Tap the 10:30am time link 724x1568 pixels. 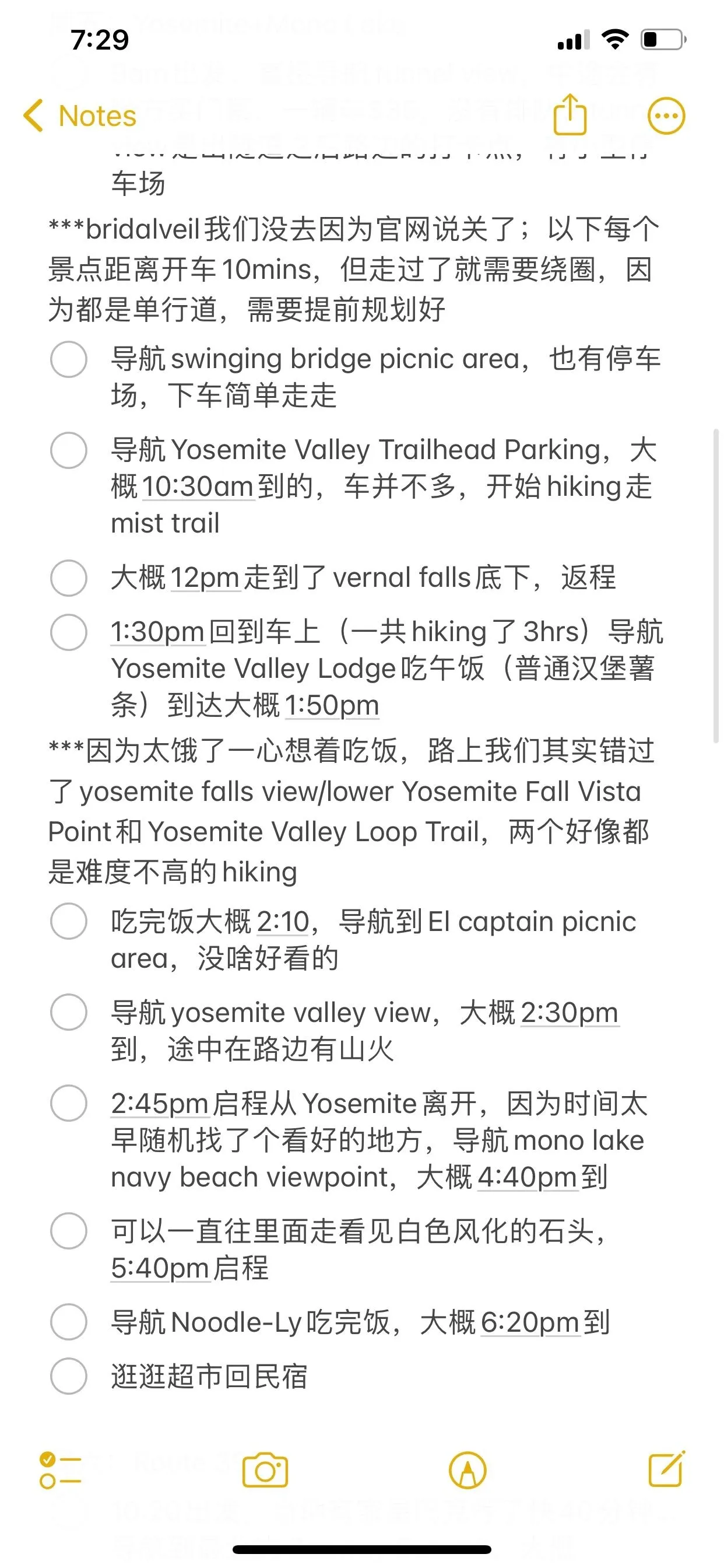(x=198, y=487)
